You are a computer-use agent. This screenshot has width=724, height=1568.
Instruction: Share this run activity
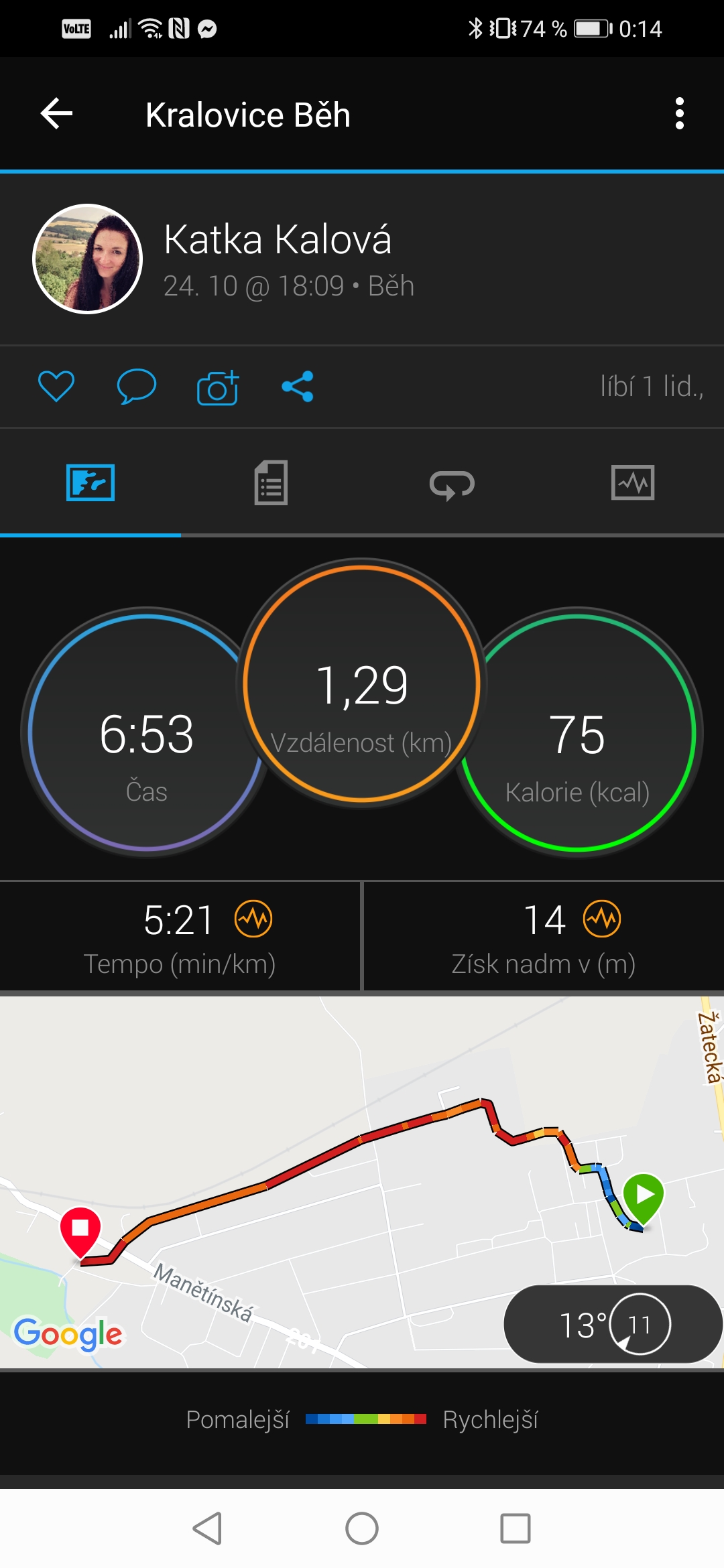pos(298,387)
